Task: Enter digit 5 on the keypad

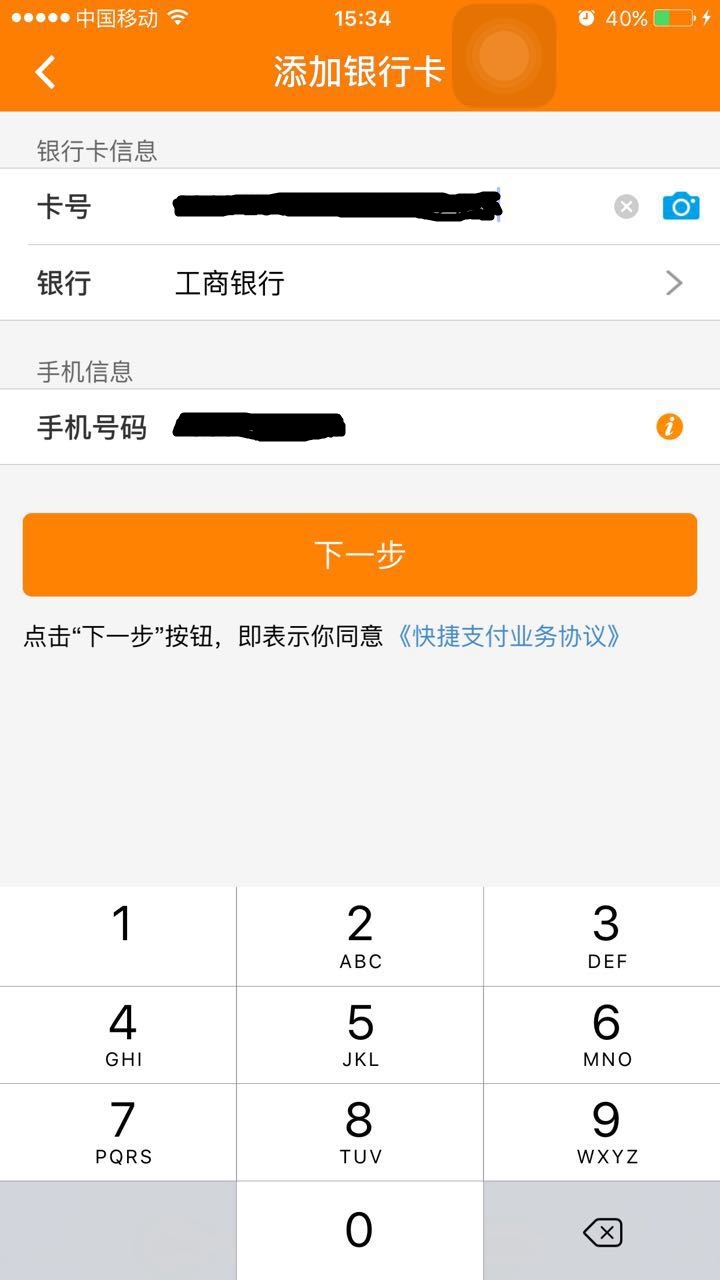Action: pyautogui.click(x=360, y=1035)
